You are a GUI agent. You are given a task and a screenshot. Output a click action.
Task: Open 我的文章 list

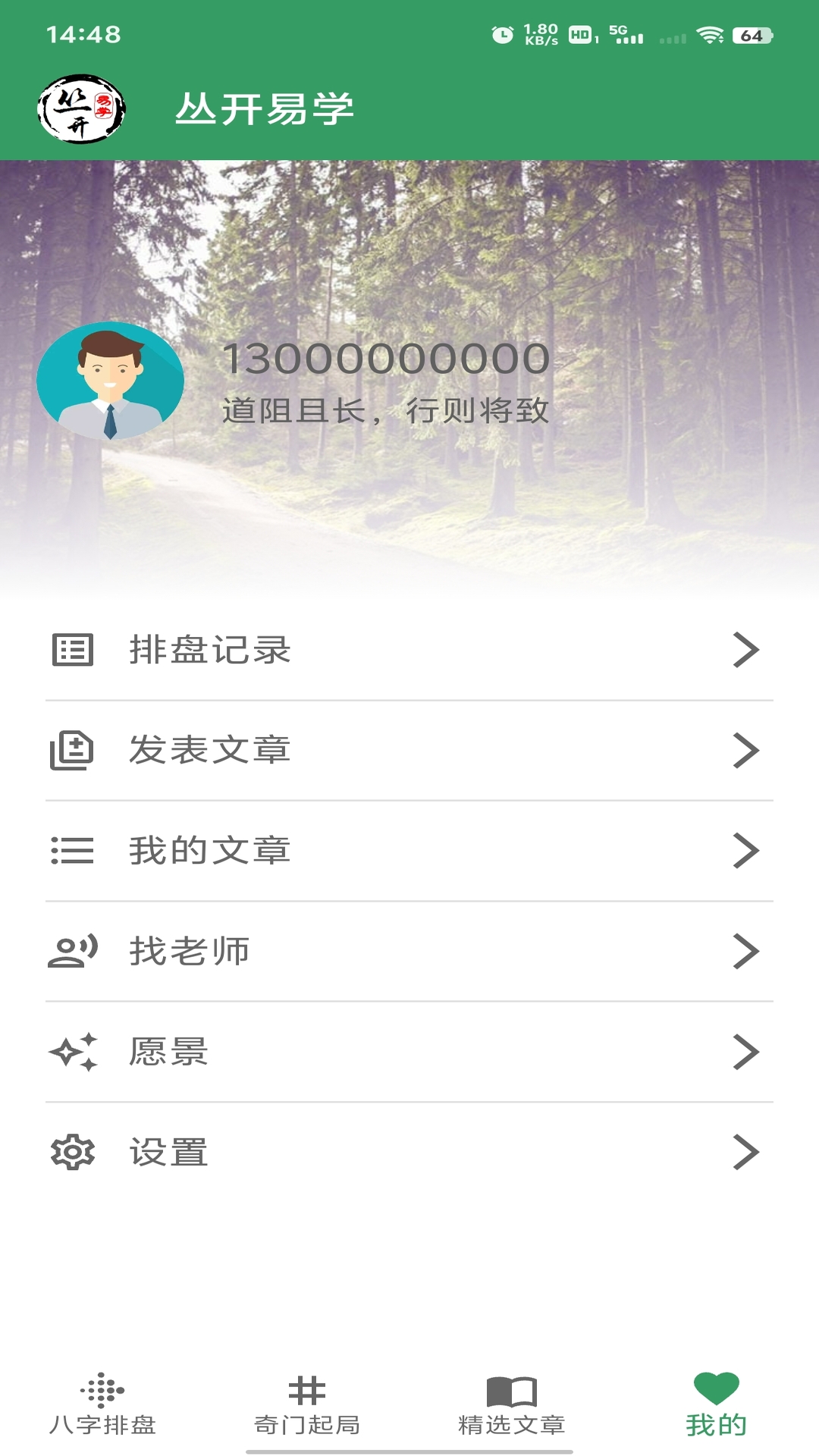click(x=409, y=851)
